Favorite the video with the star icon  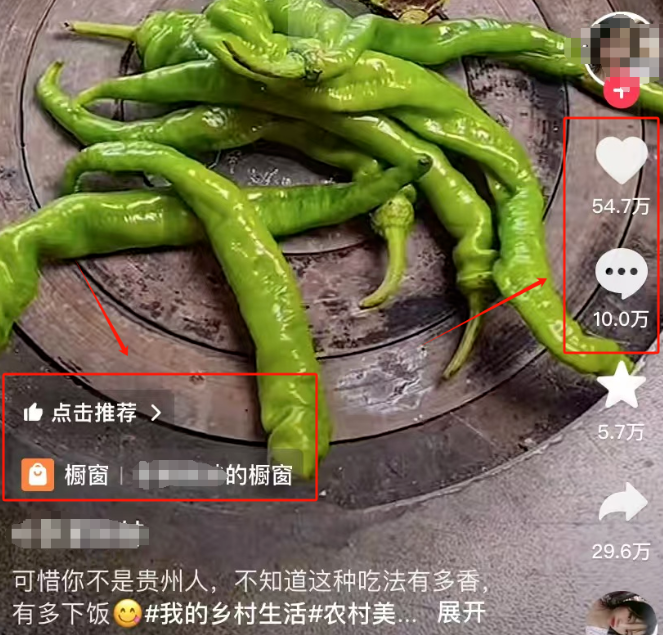point(621,386)
